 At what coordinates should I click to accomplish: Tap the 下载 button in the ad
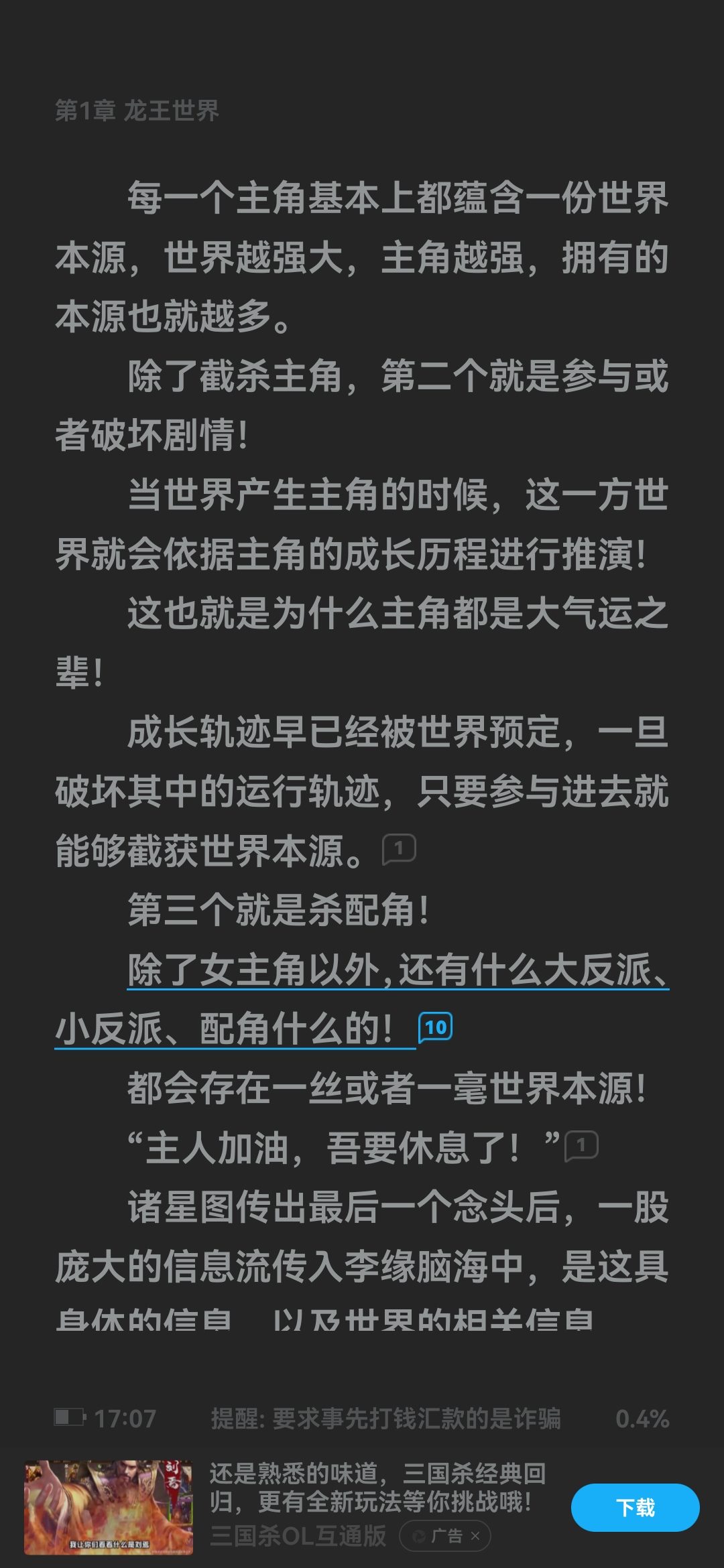(635, 1508)
